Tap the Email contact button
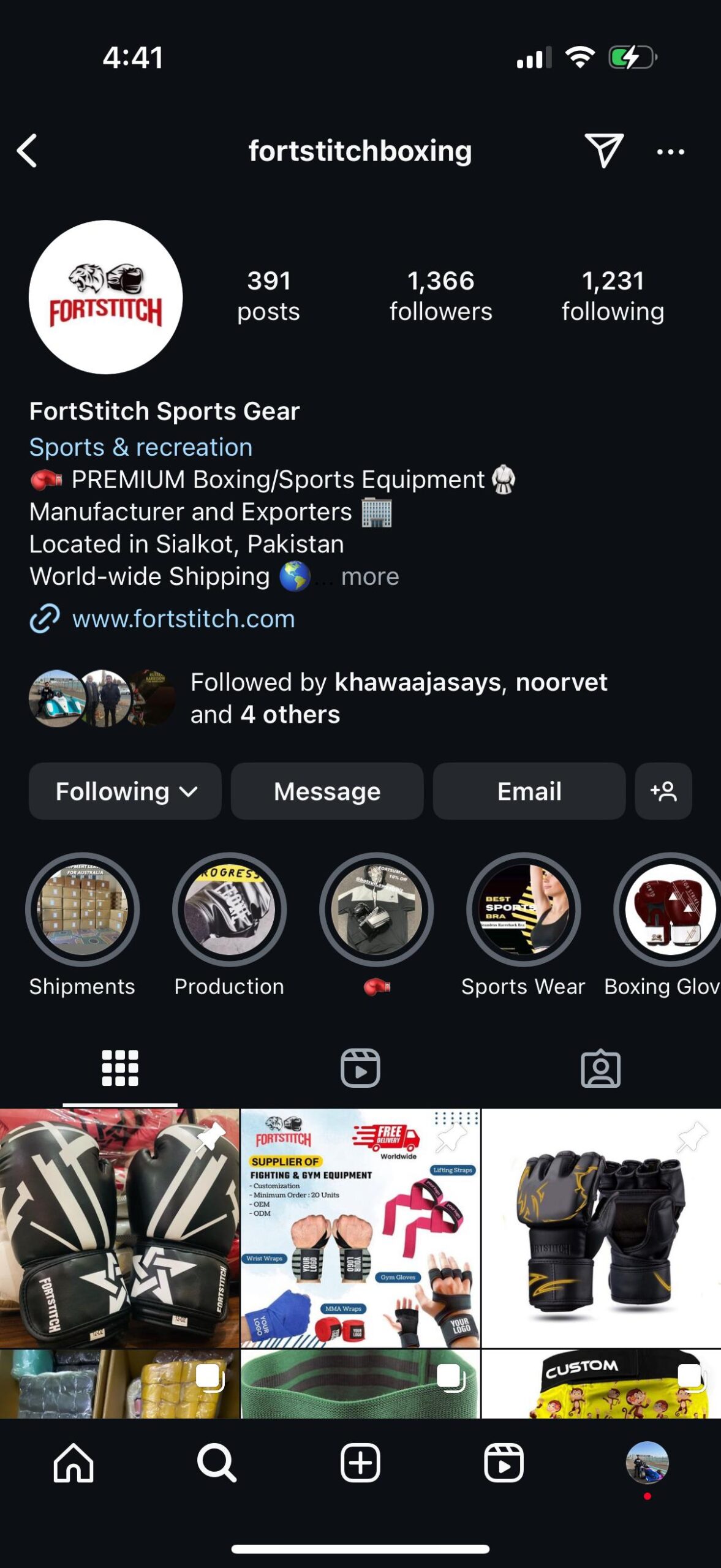This screenshot has width=721, height=1568. (x=529, y=791)
